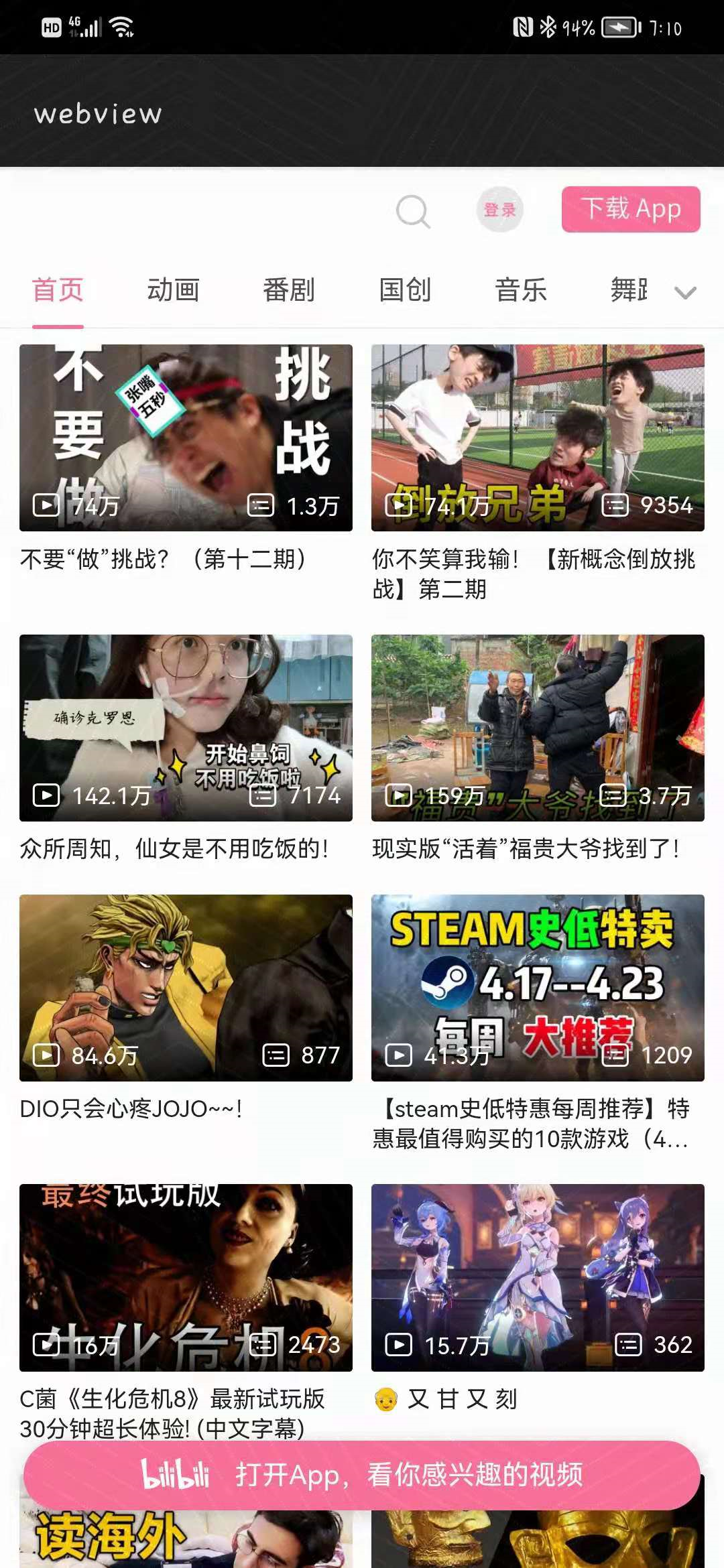Open video 众所周知，仙女是不用吃饭的
This screenshot has width=724, height=1568.
click(186, 728)
